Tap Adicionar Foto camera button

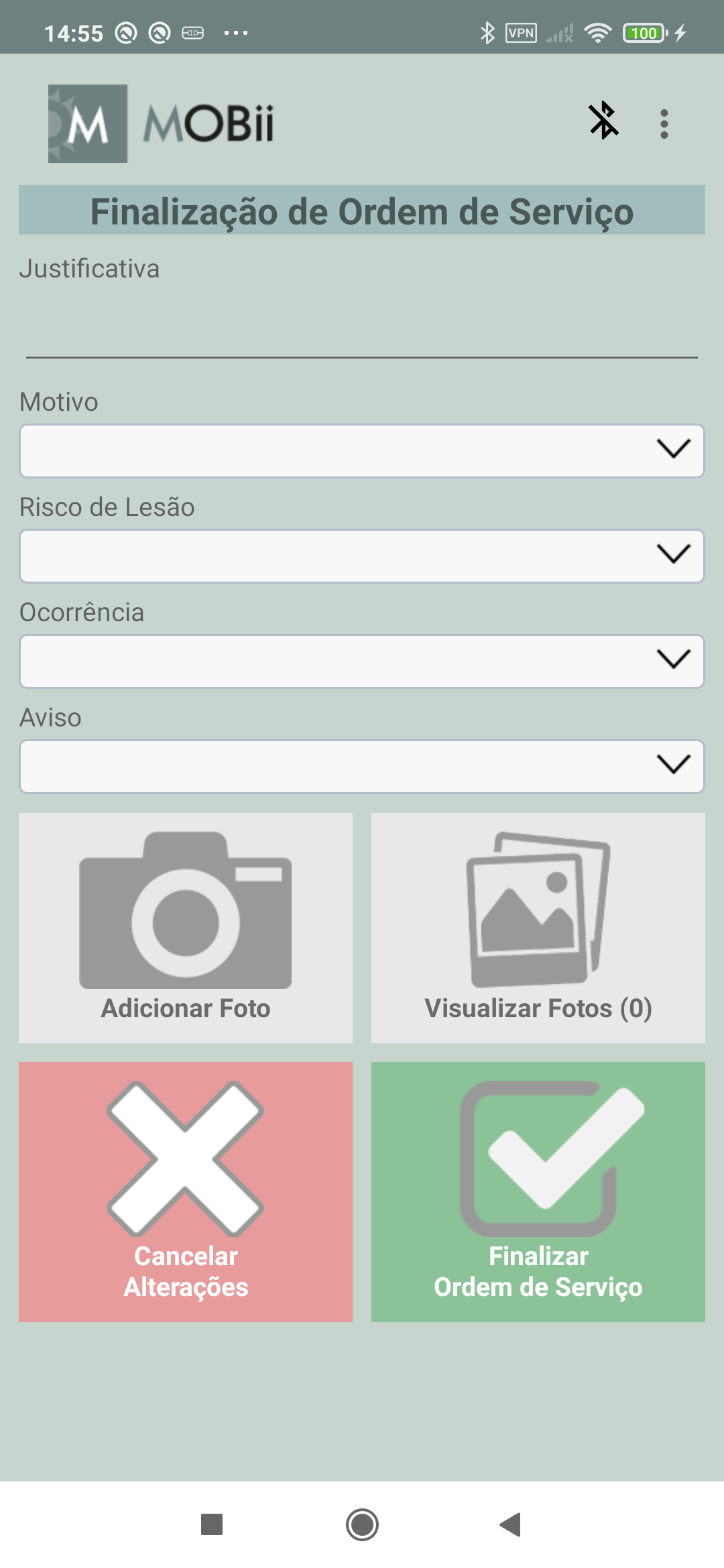(x=186, y=927)
